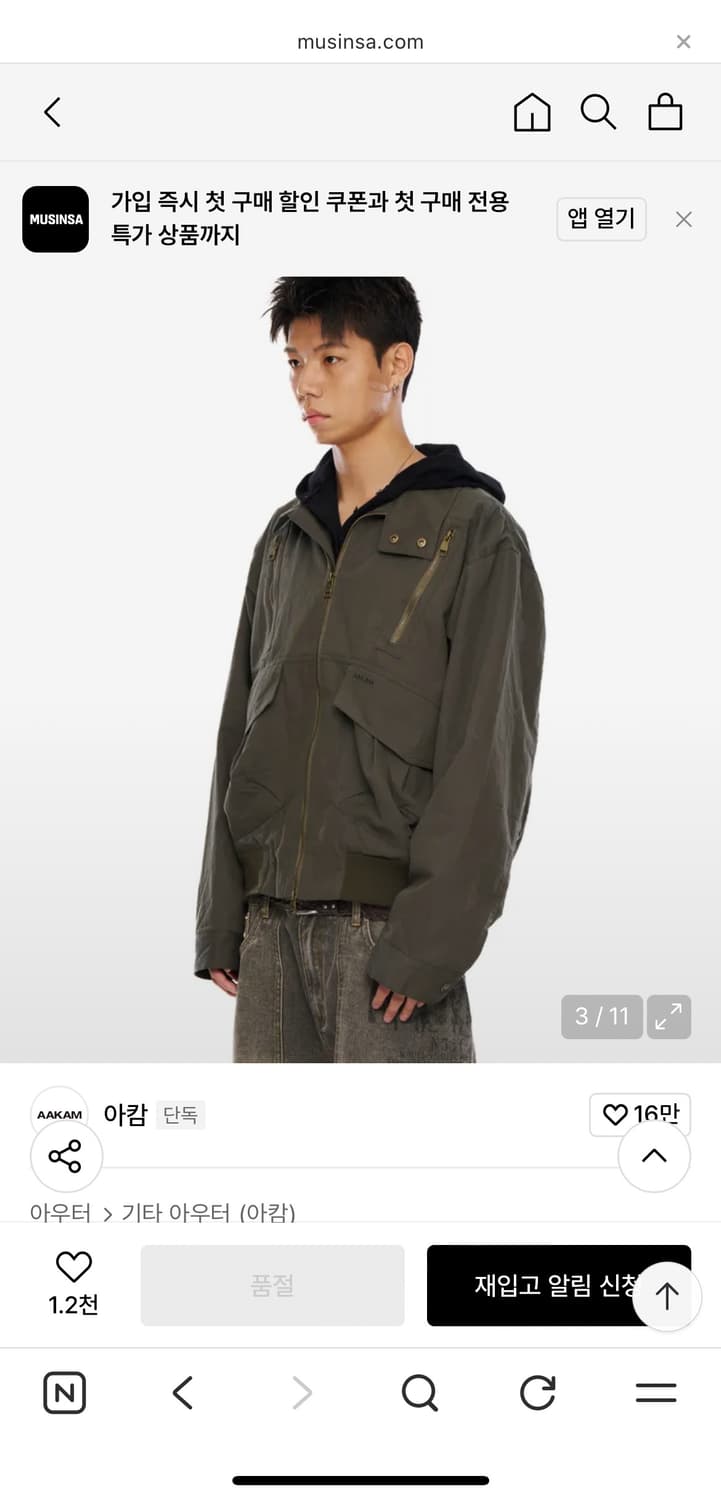
Task: Open the app via 앱 열기 button
Action: (x=601, y=219)
